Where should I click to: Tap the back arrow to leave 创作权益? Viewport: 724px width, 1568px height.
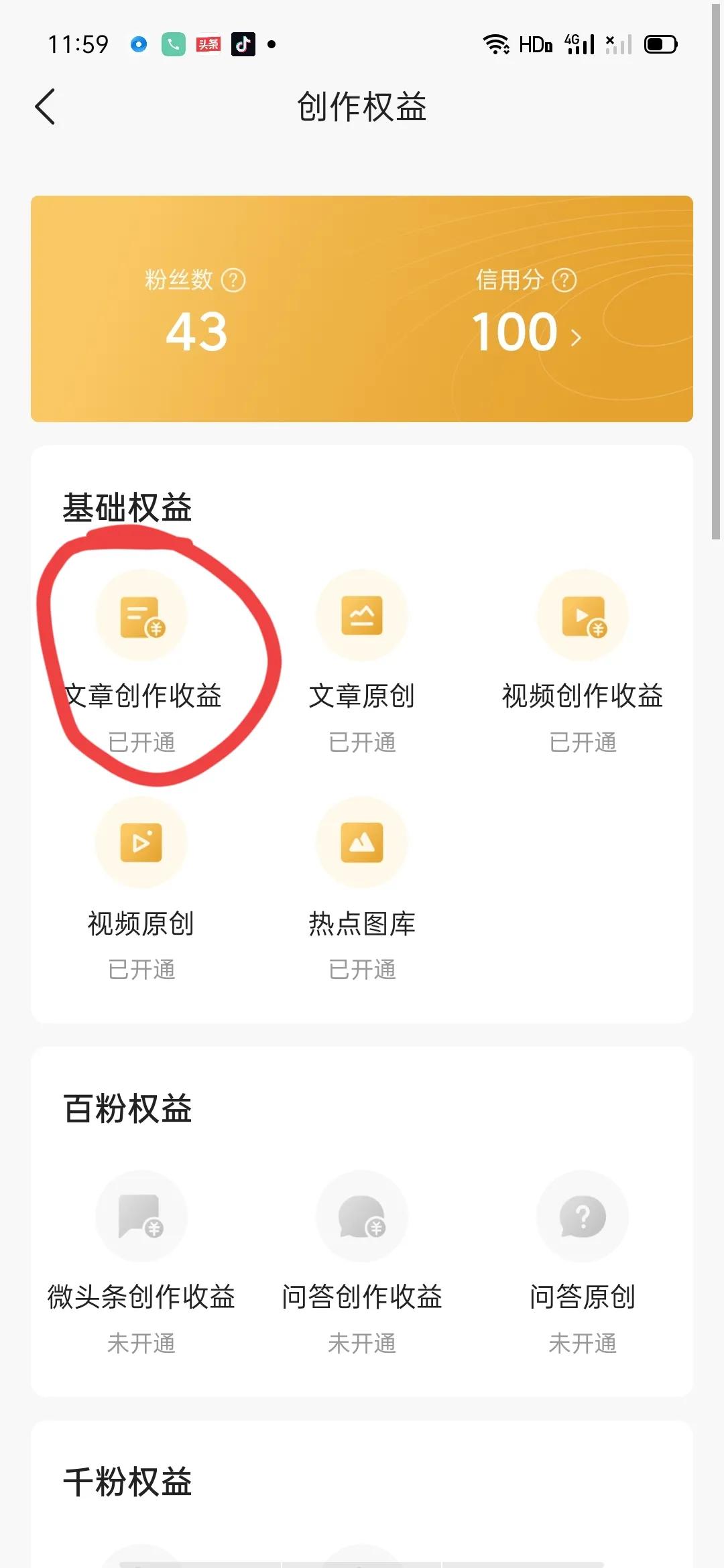pos(45,107)
